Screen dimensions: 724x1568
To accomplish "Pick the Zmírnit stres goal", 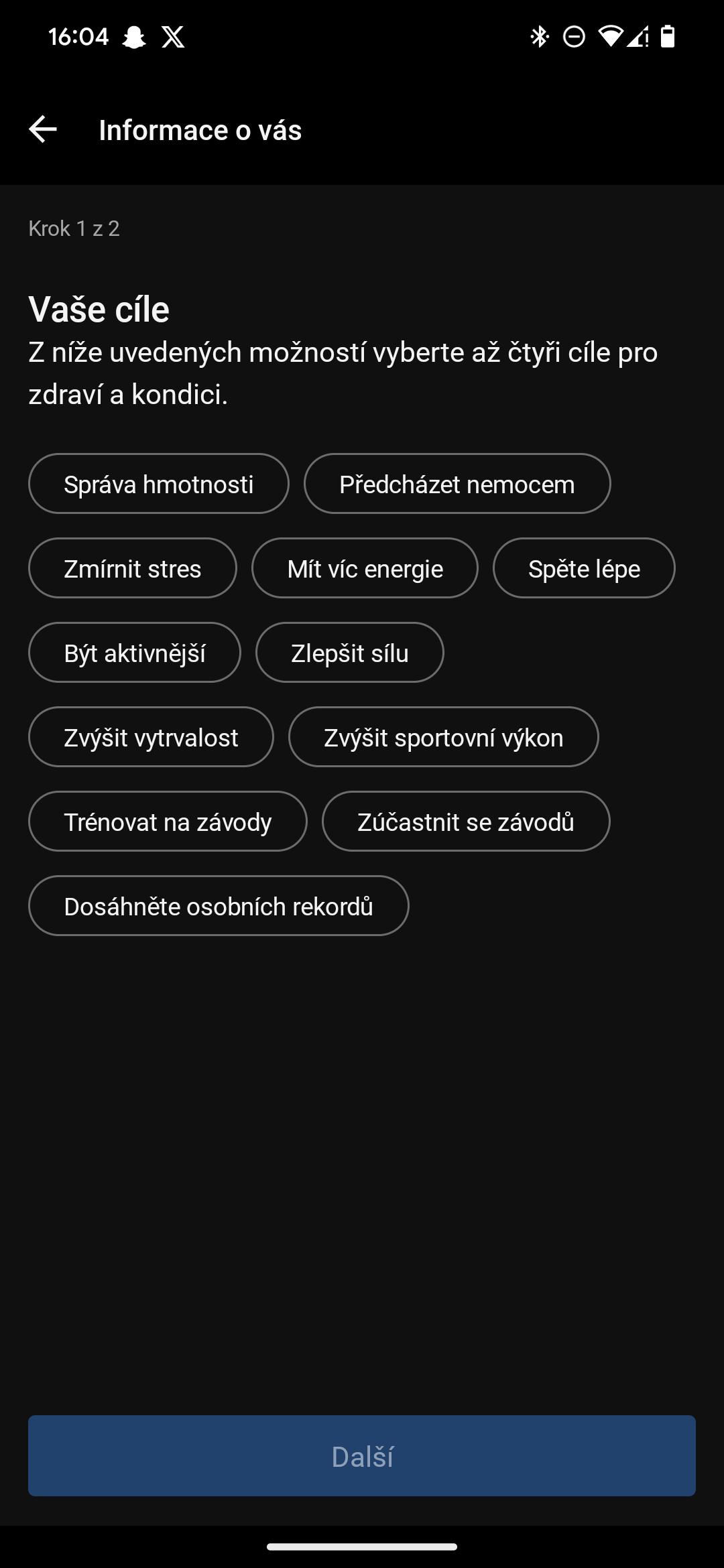I will click(133, 568).
